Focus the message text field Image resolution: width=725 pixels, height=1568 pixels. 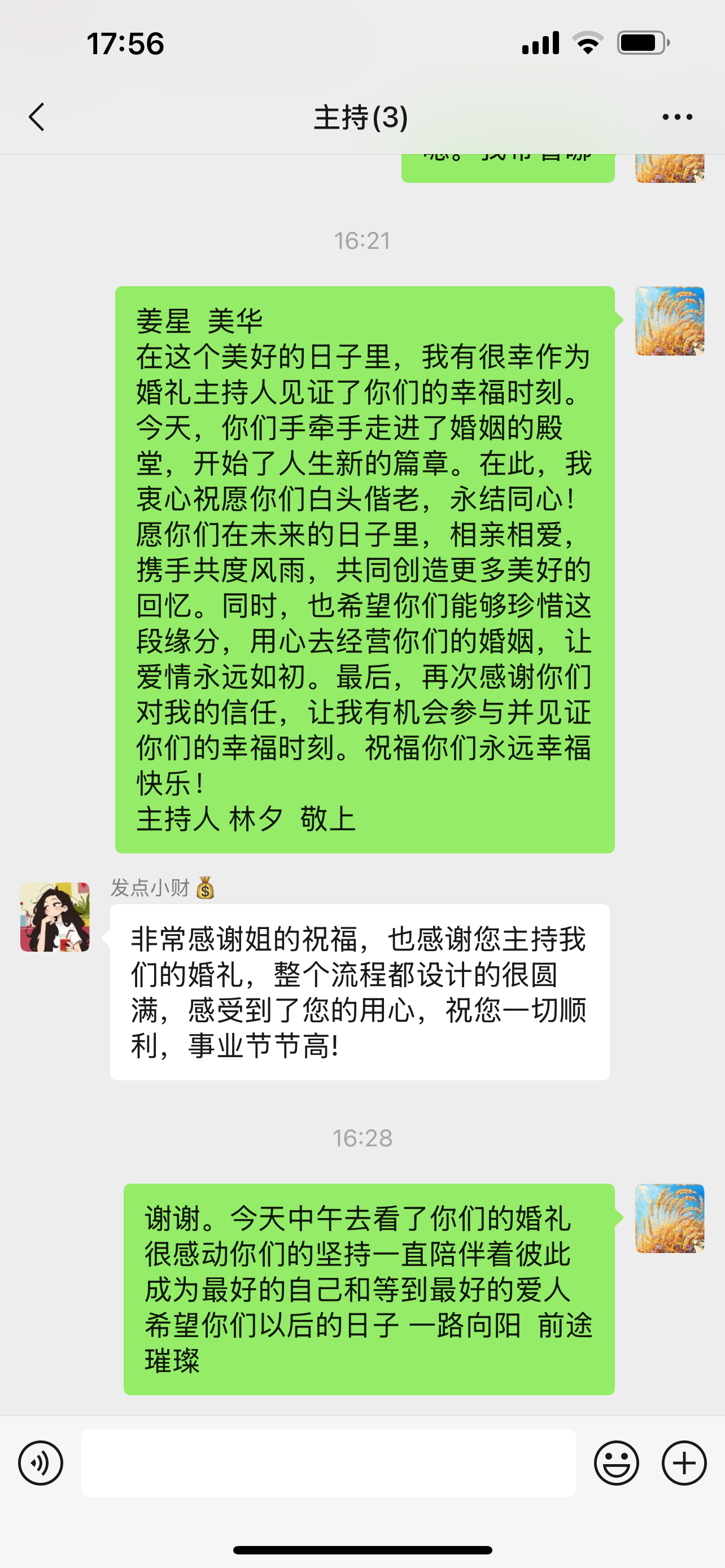[x=328, y=1462]
